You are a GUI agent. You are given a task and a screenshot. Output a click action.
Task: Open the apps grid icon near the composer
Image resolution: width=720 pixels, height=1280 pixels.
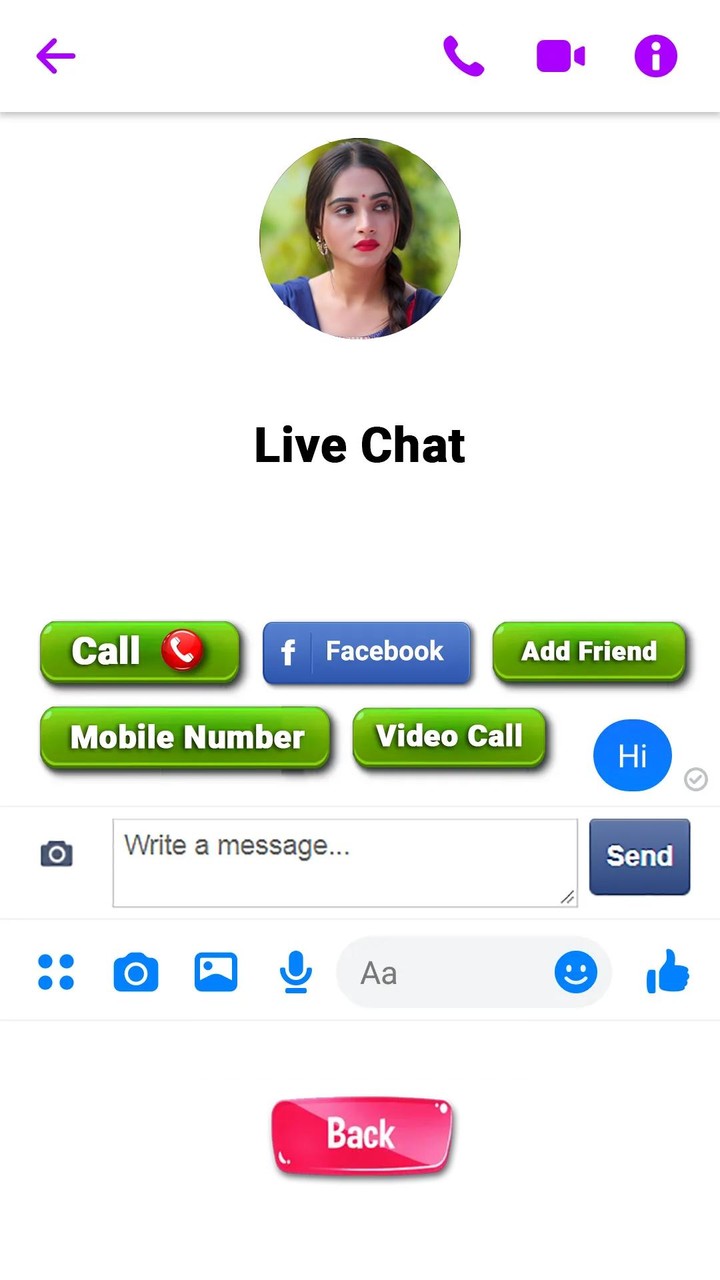coord(56,970)
